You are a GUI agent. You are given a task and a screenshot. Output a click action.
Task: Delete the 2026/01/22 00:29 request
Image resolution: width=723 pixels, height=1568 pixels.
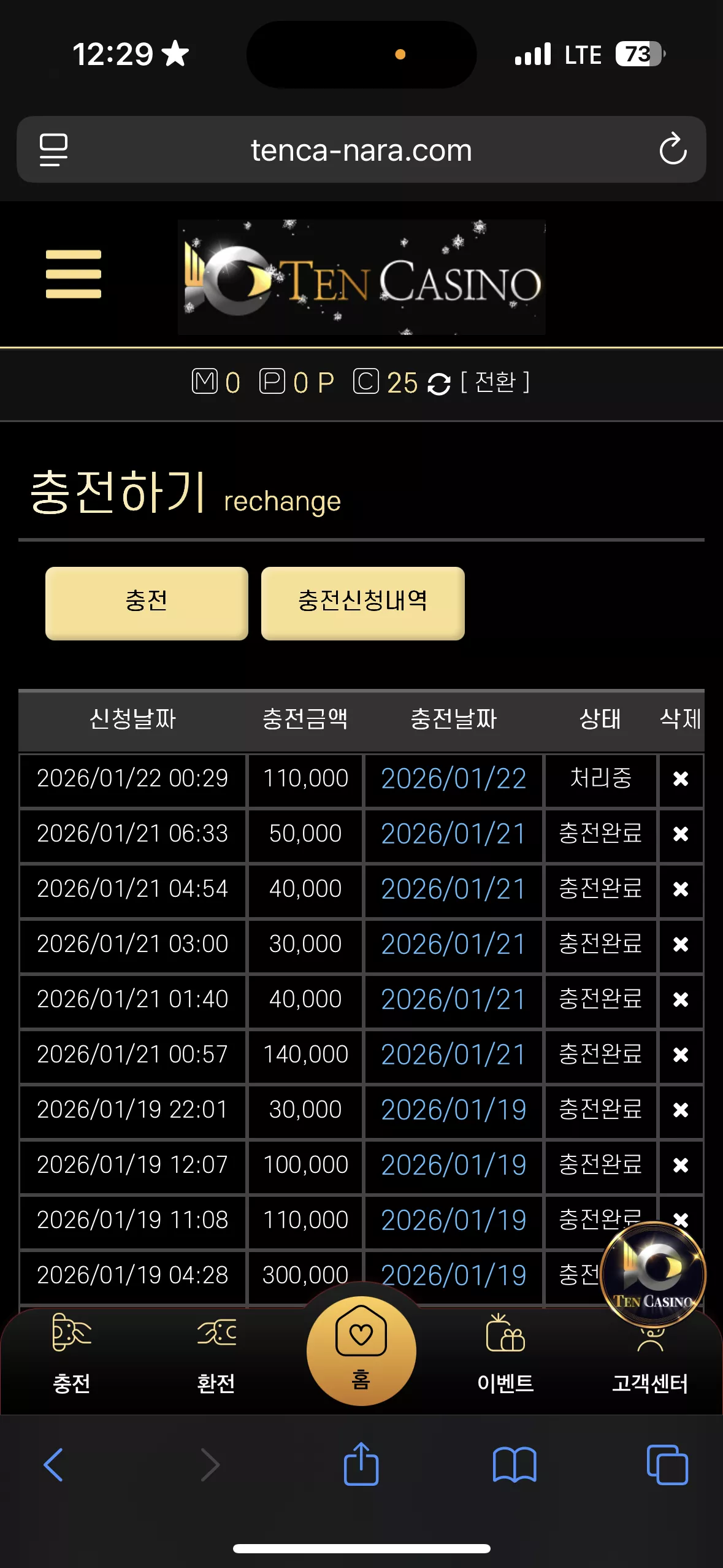pos(681,779)
